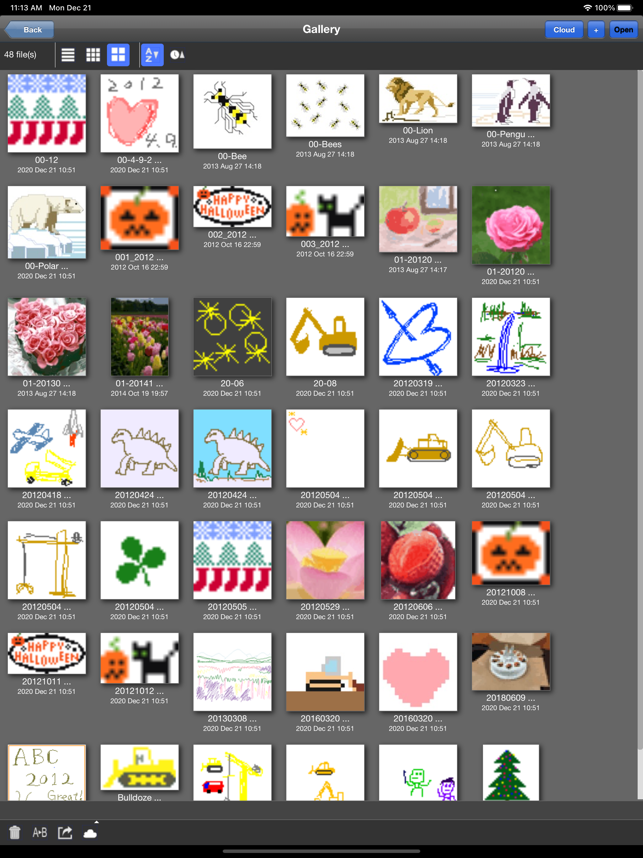Sort files alphabetically A-Z
643x858 pixels.
click(152, 55)
